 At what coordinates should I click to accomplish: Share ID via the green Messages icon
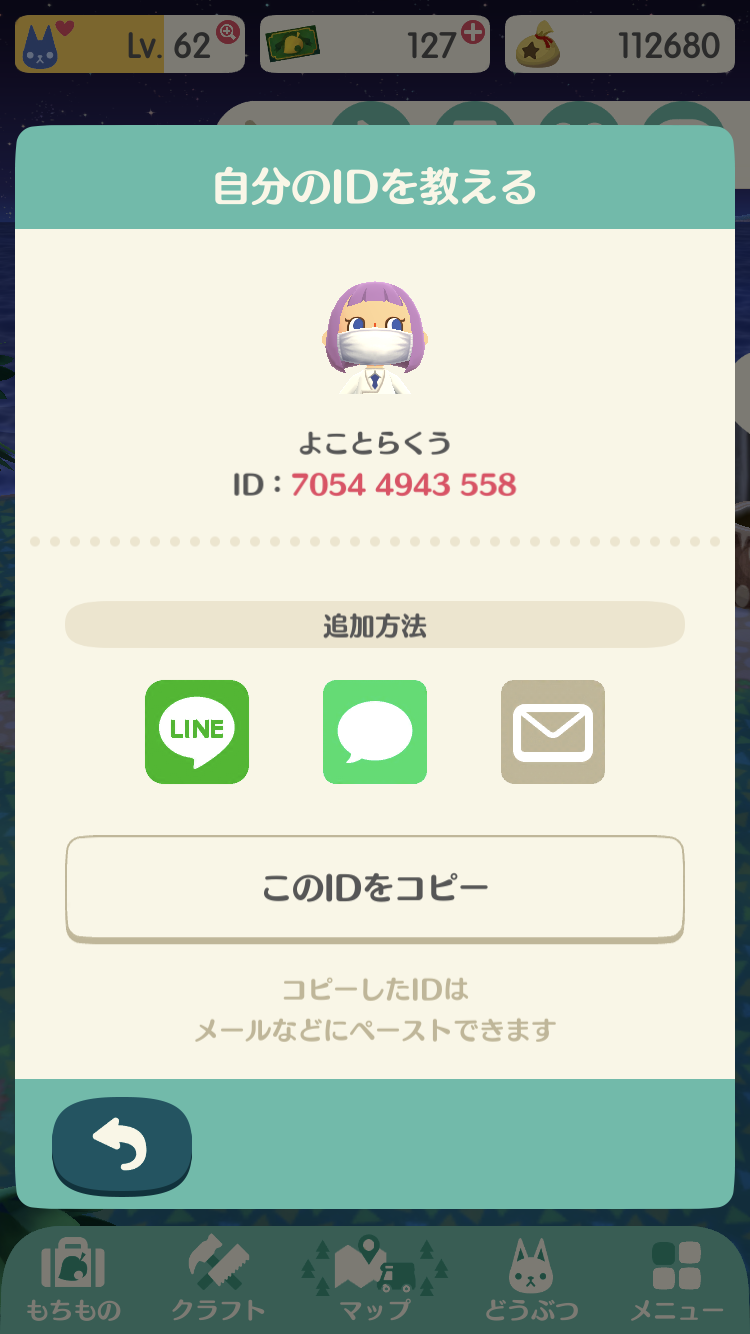[x=375, y=732]
